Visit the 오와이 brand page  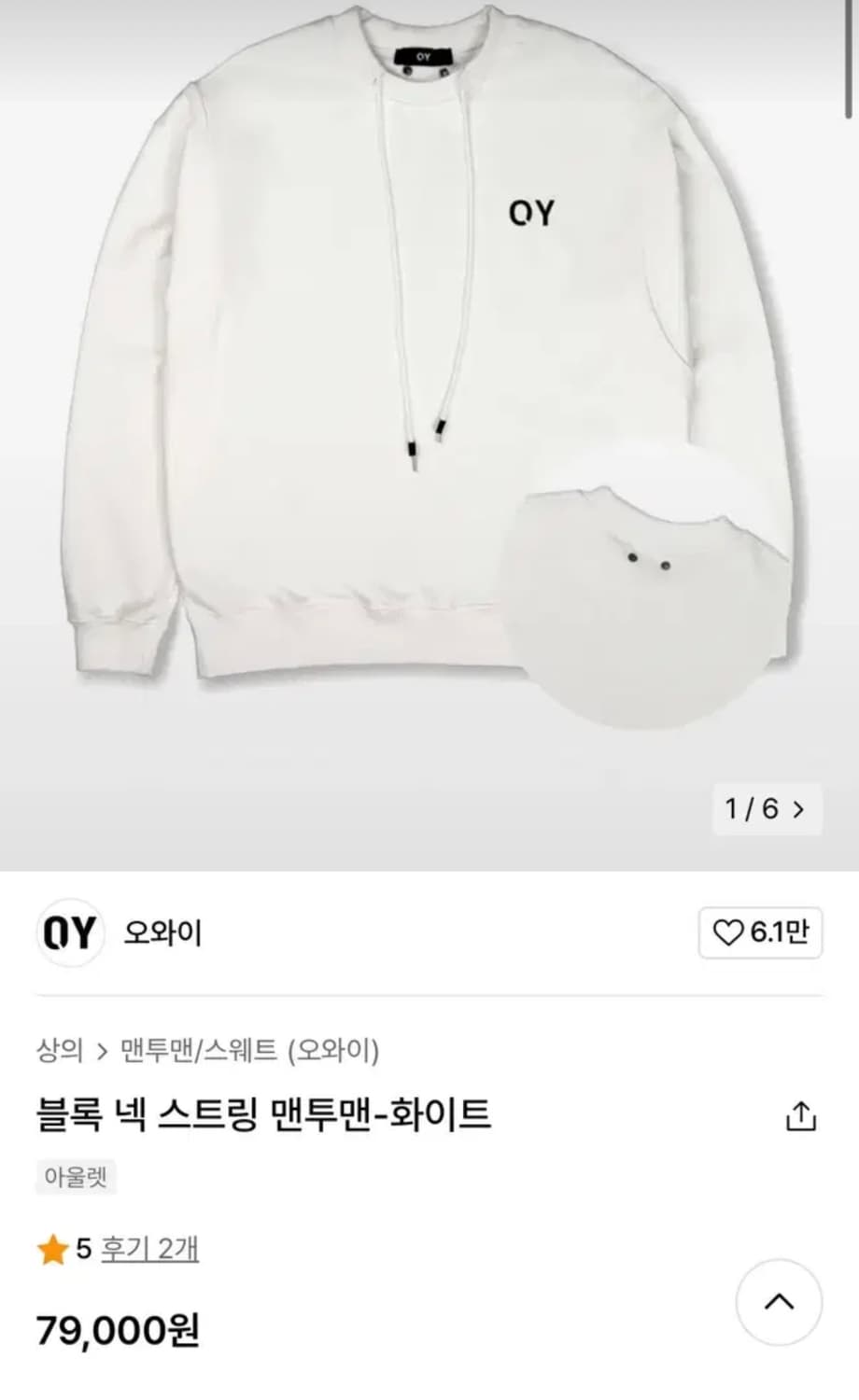pyautogui.click(x=163, y=933)
